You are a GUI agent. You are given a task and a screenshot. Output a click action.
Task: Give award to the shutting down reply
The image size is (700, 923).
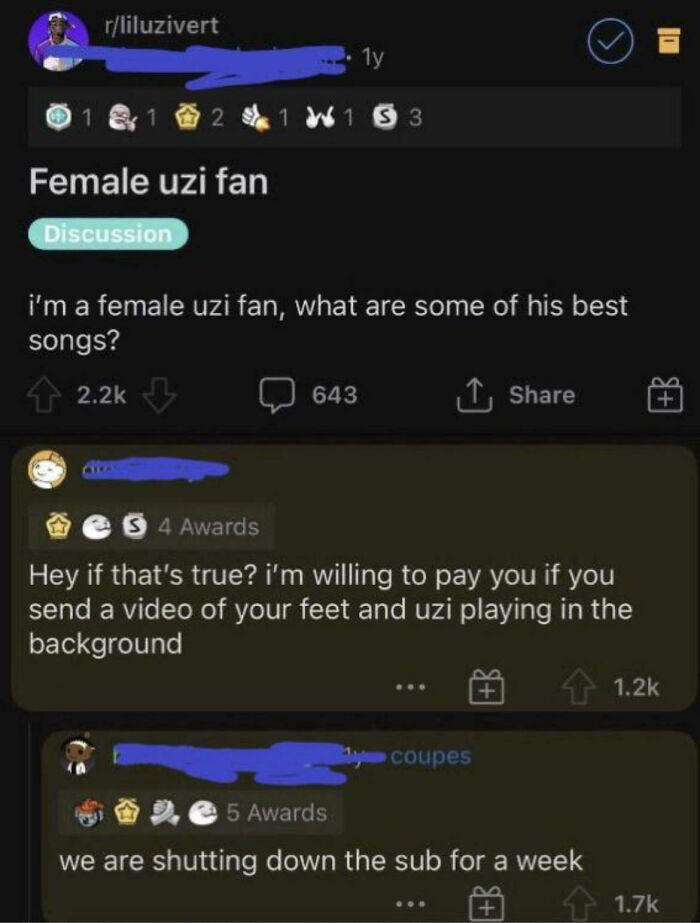487,904
